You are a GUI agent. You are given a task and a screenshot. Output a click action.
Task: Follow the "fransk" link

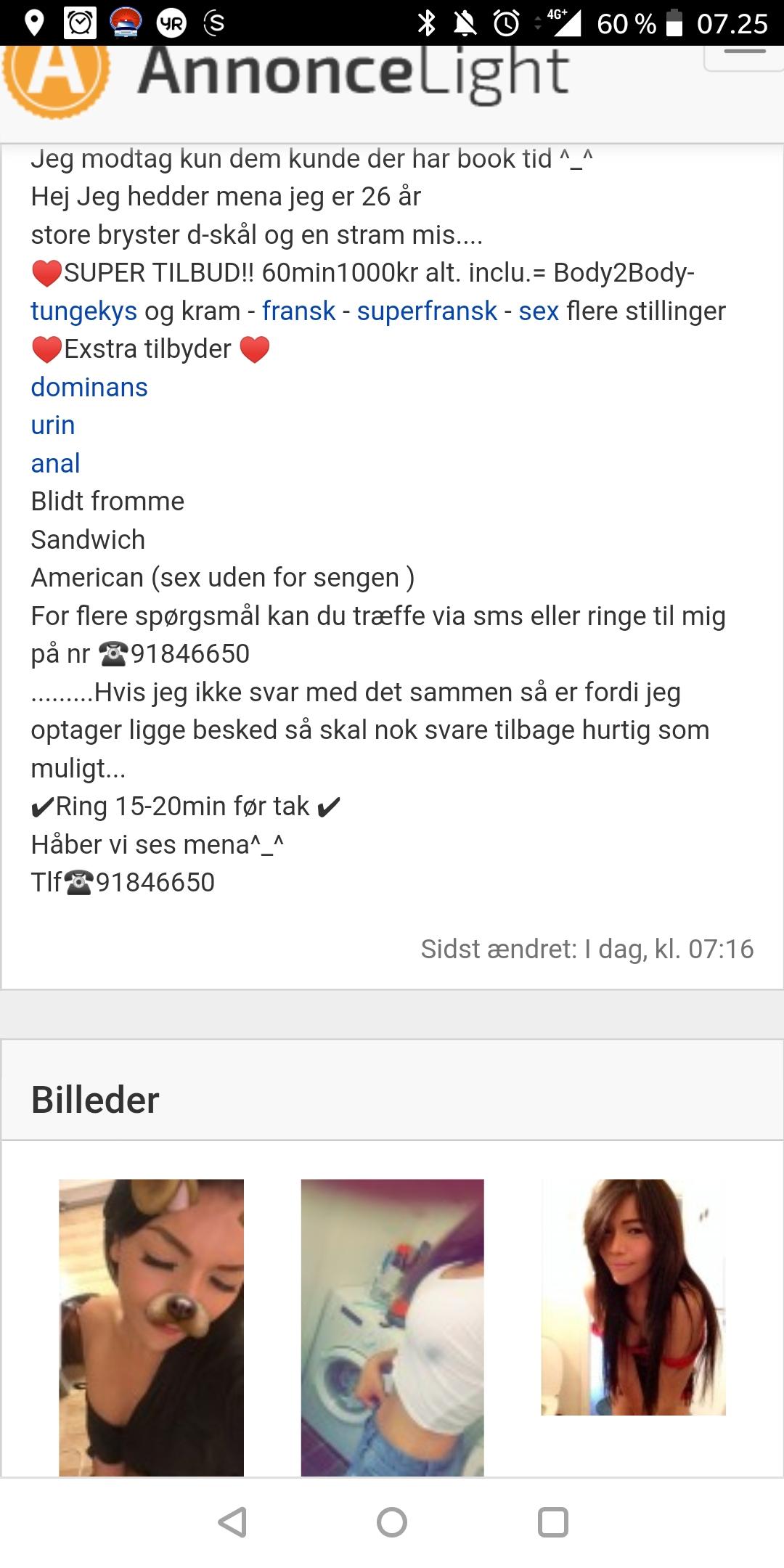(x=298, y=311)
